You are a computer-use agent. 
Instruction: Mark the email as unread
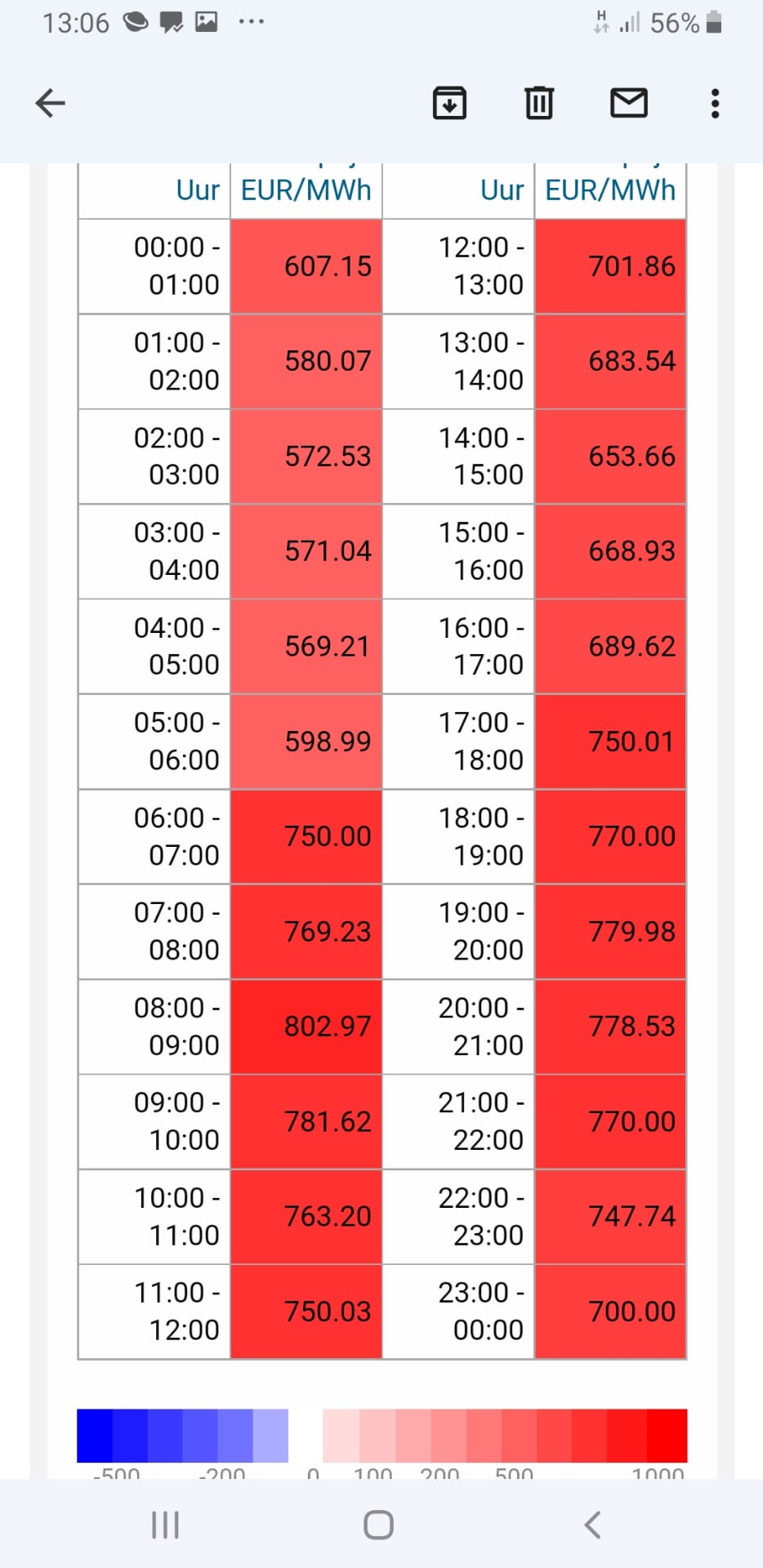[x=629, y=103]
